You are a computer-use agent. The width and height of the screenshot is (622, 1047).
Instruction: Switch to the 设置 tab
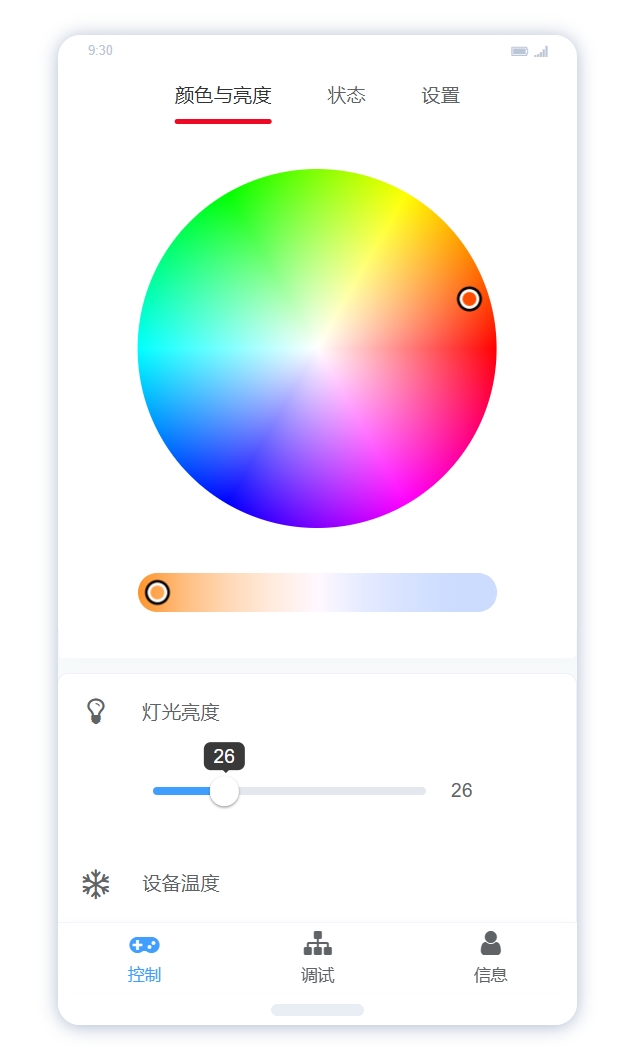coord(440,96)
